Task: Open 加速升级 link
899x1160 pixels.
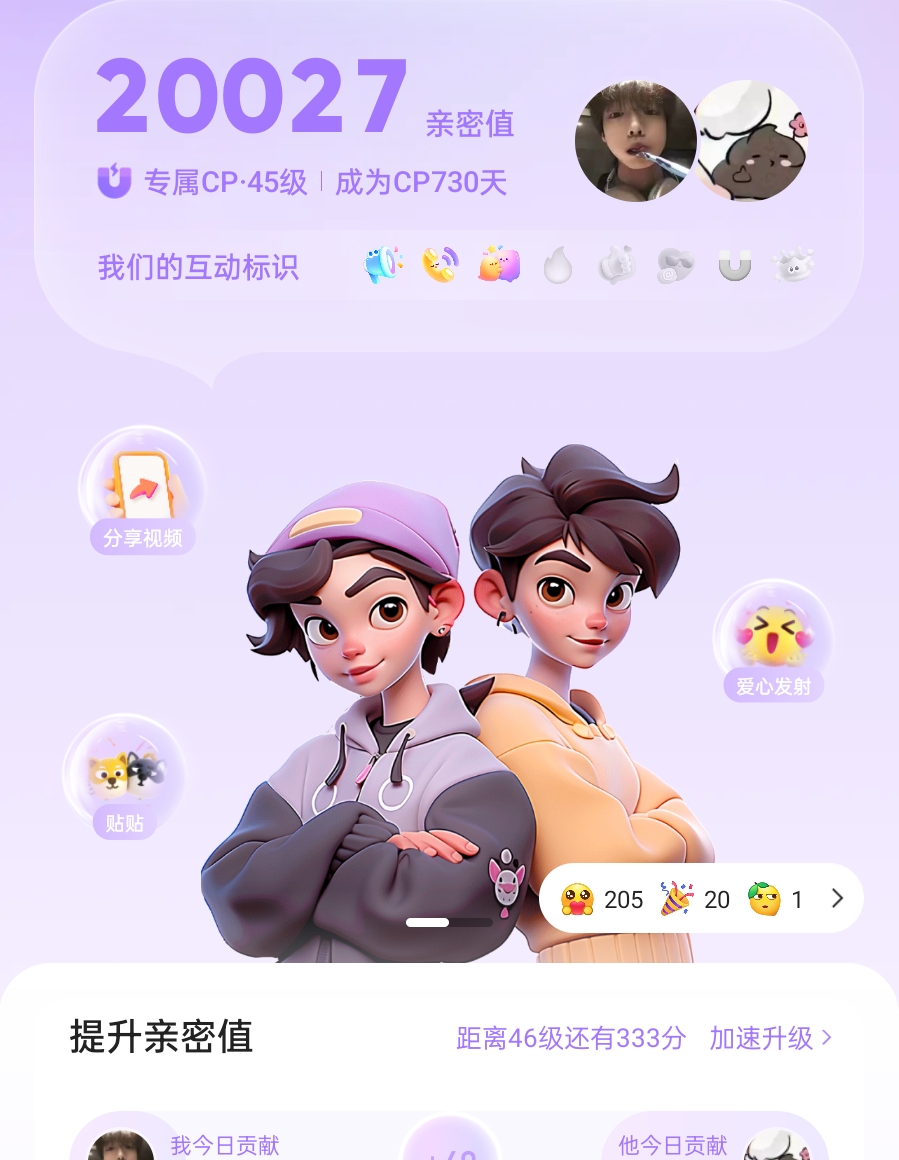Action: point(770,1038)
